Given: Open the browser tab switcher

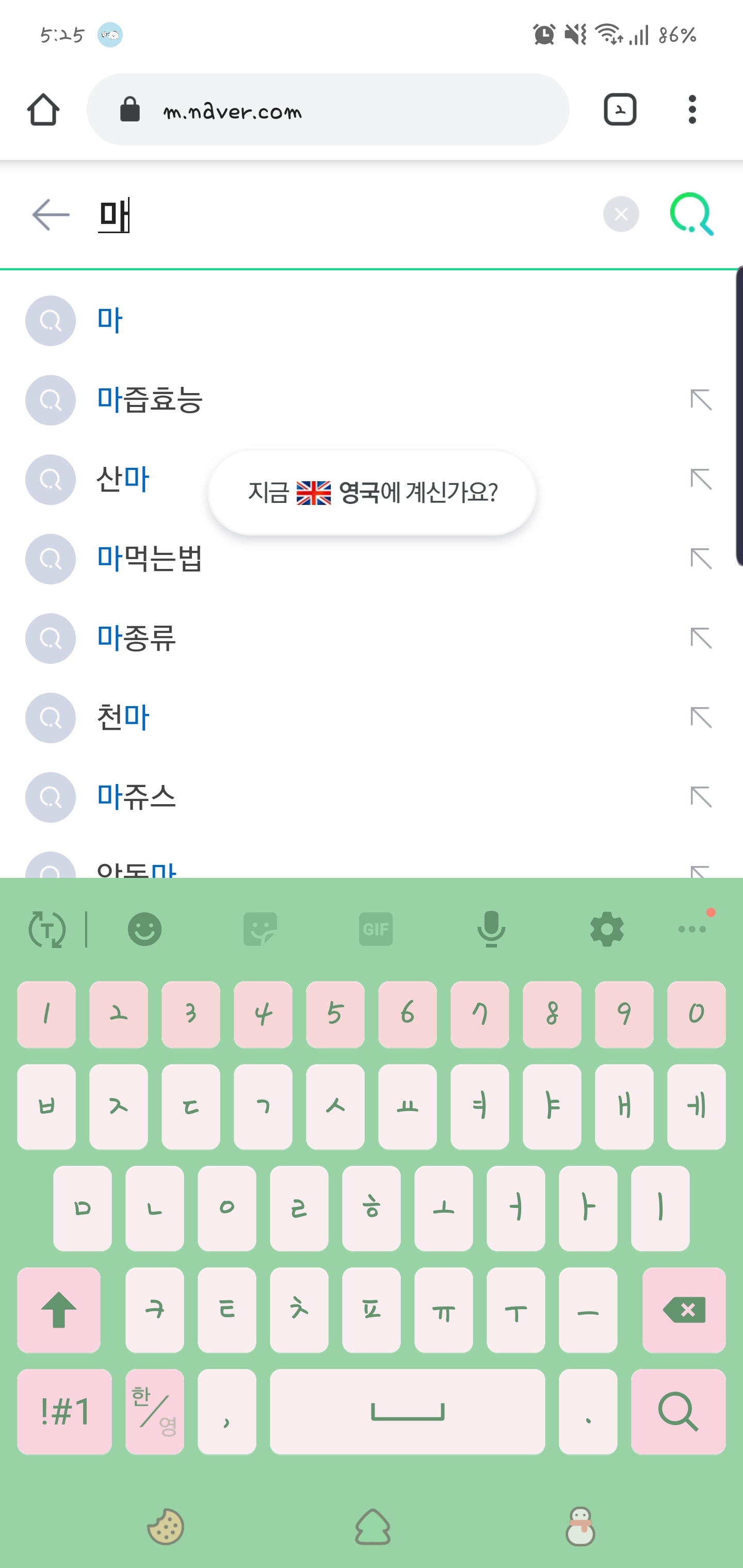Looking at the screenshot, I should tap(620, 109).
